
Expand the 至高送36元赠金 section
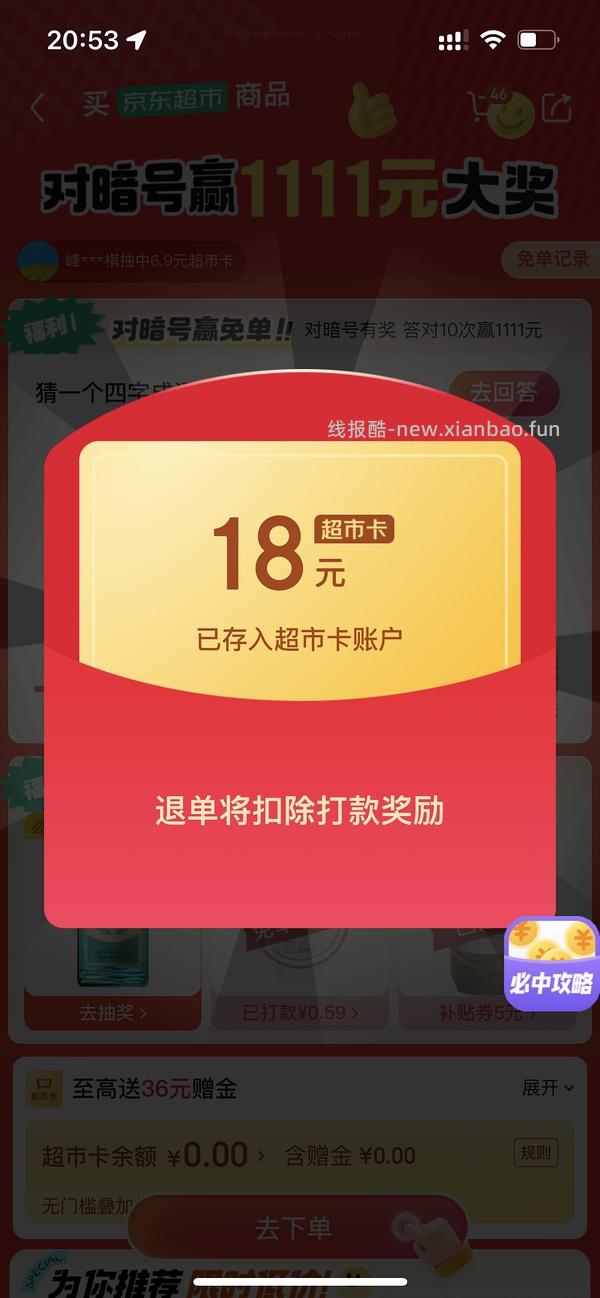pyautogui.click(x=548, y=1088)
